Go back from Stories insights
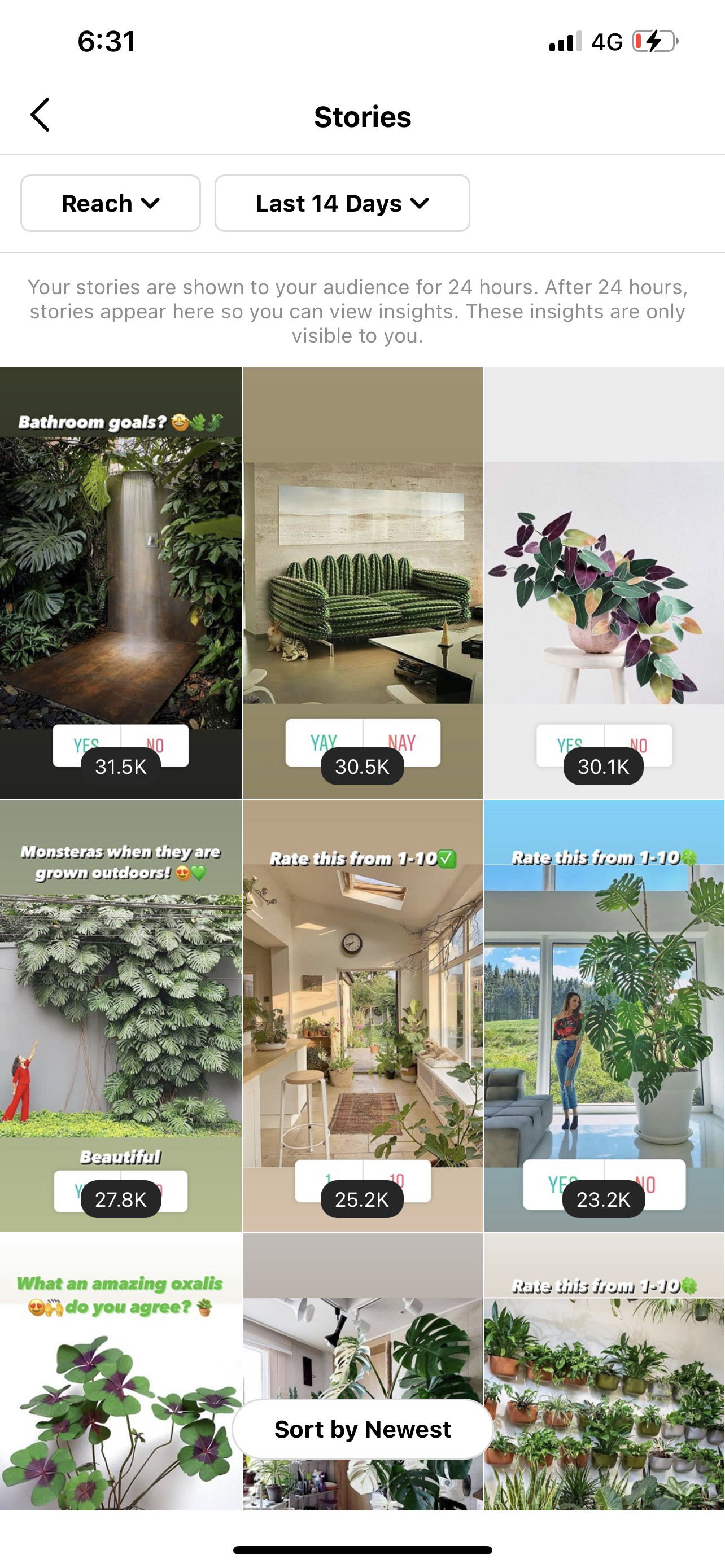This screenshot has width=725, height=1568. (40, 115)
